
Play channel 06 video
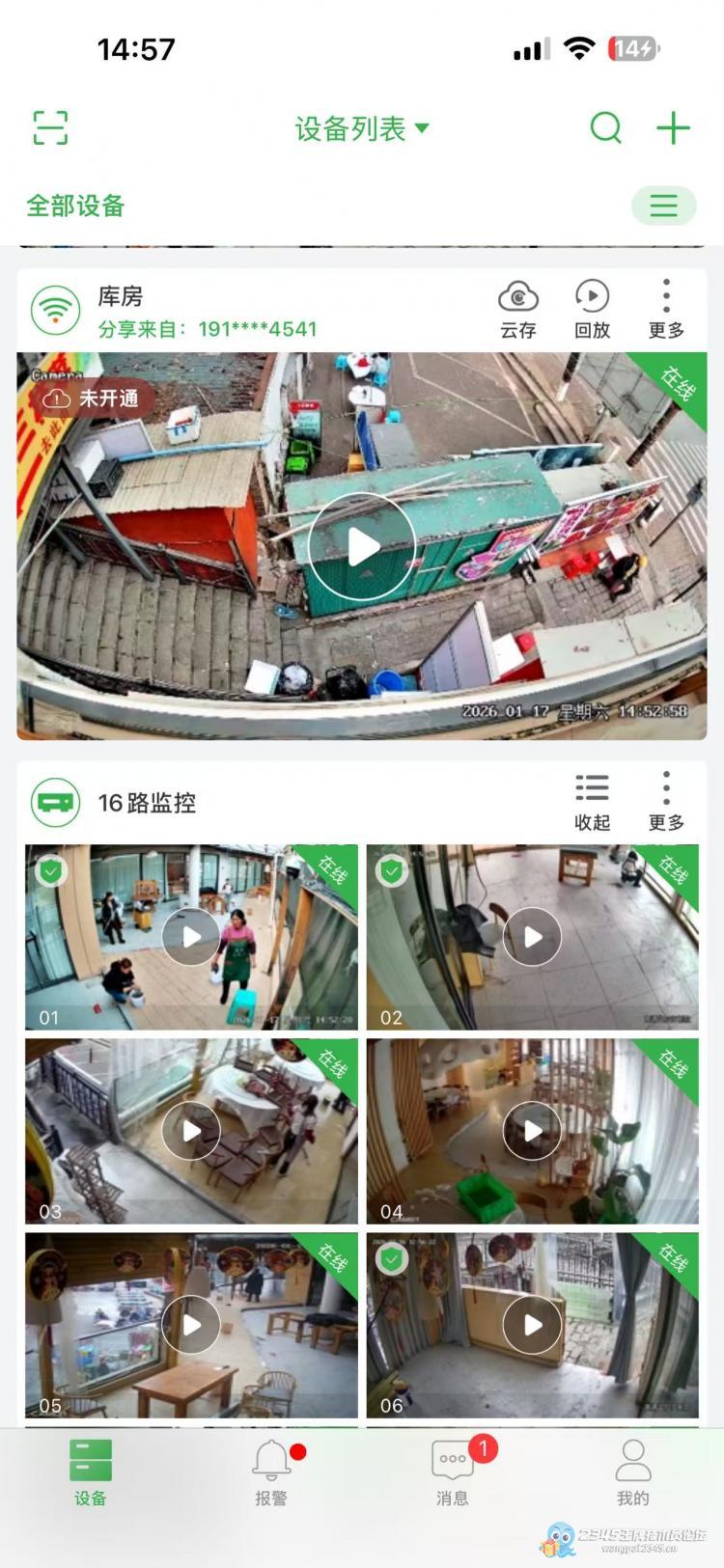click(533, 1325)
